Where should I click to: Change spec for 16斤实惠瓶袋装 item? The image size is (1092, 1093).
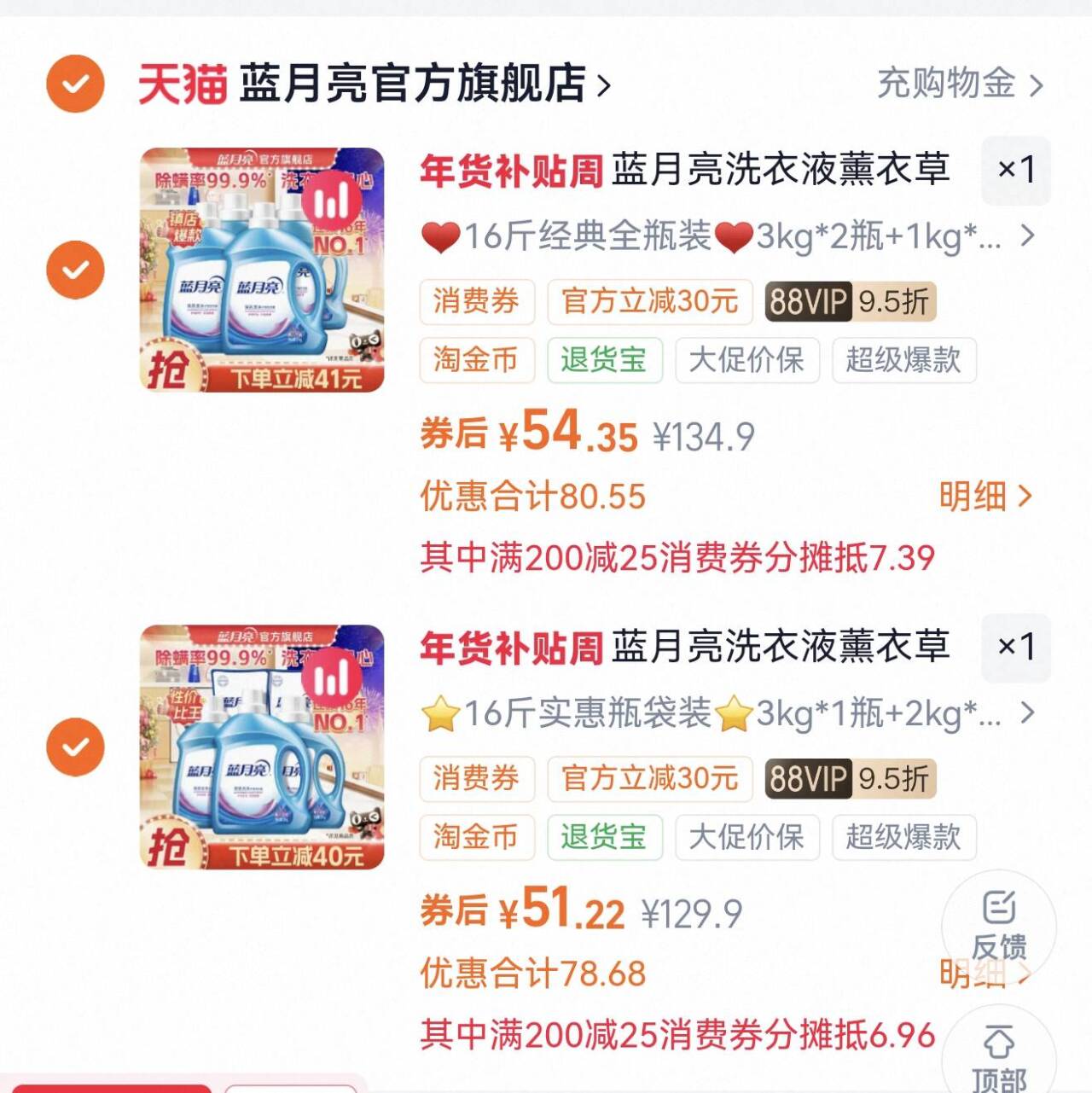tap(727, 713)
